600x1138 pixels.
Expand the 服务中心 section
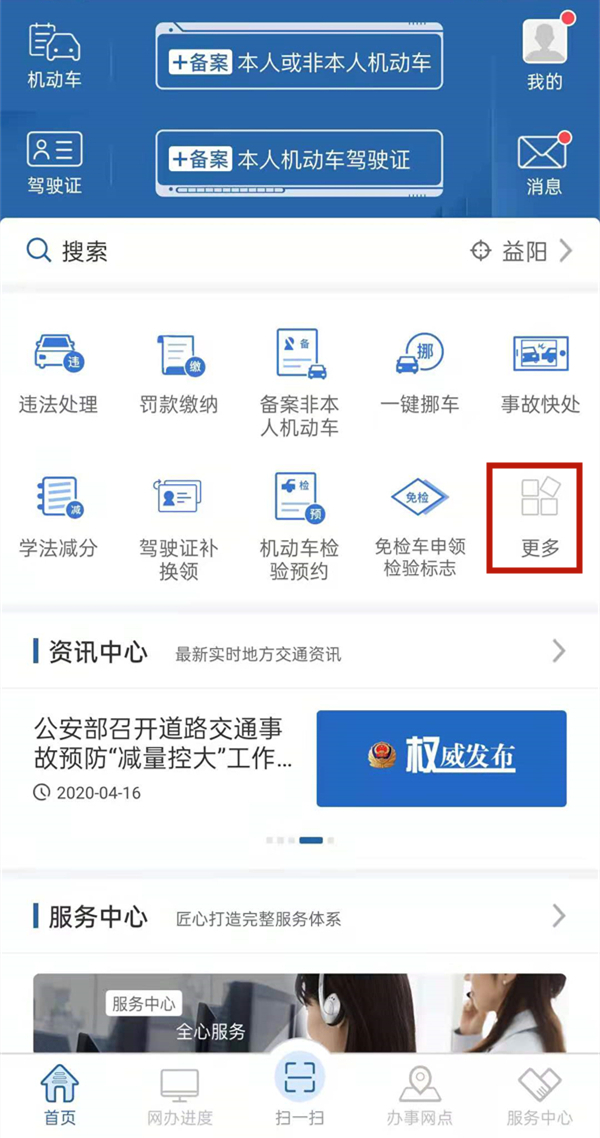(558, 915)
